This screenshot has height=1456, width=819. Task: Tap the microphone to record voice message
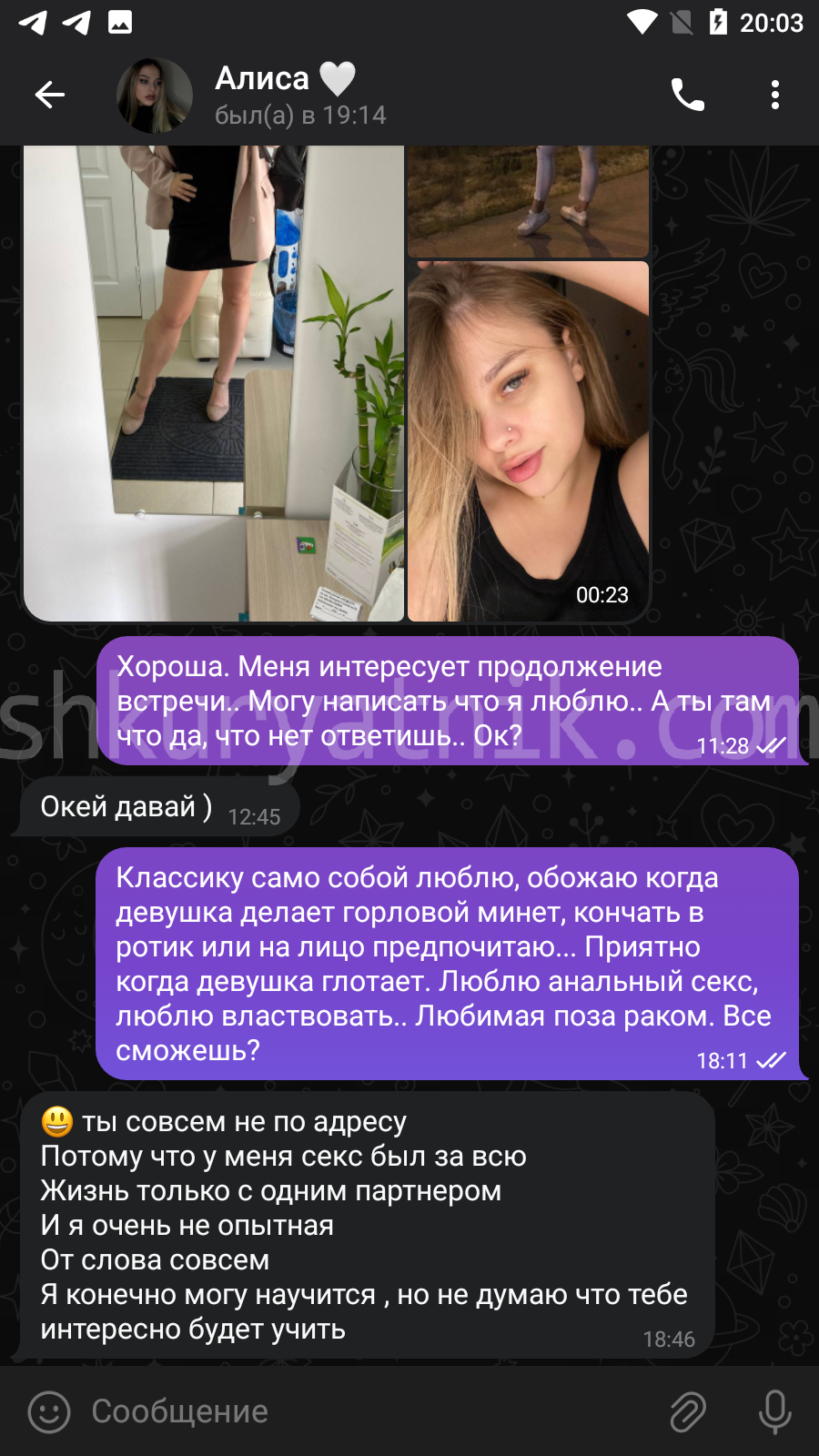coord(775,1411)
